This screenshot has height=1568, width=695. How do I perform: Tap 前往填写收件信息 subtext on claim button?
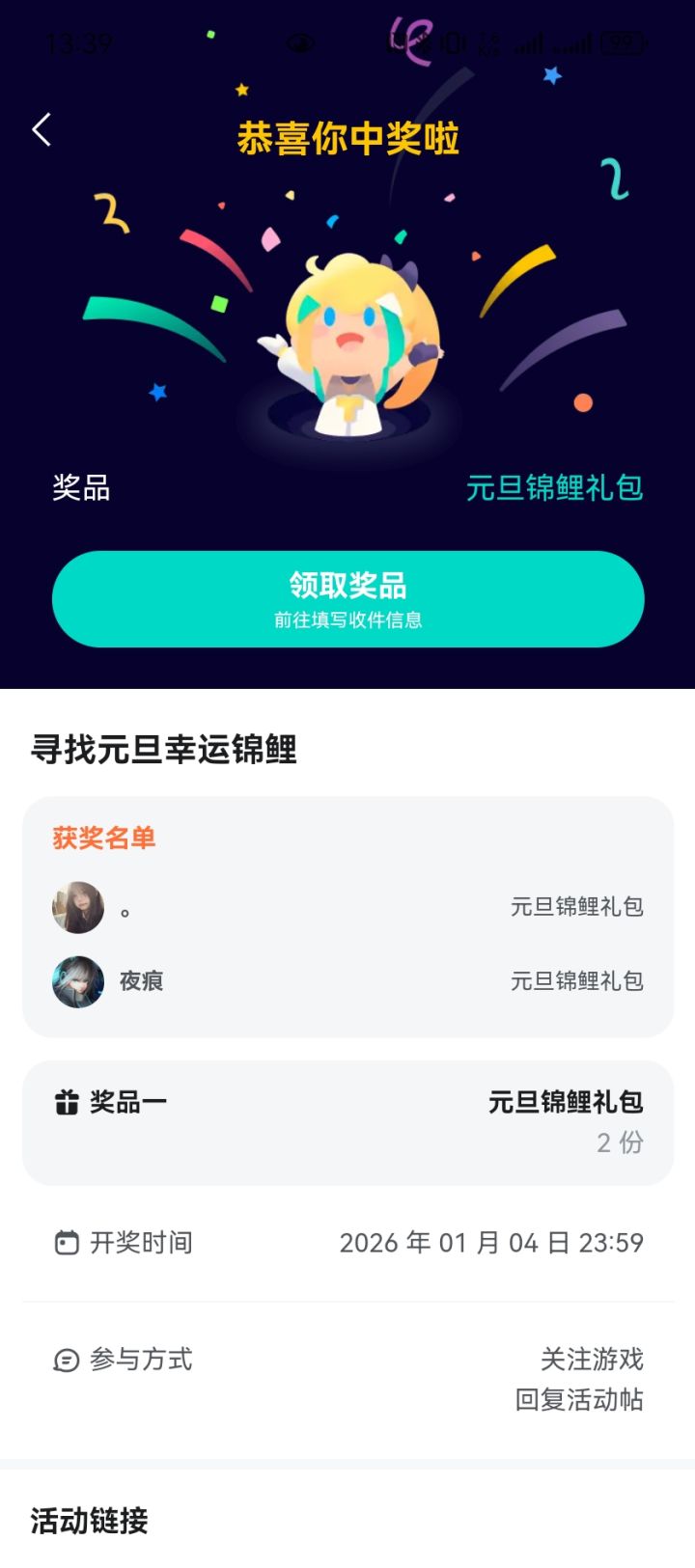click(x=347, y=621)
